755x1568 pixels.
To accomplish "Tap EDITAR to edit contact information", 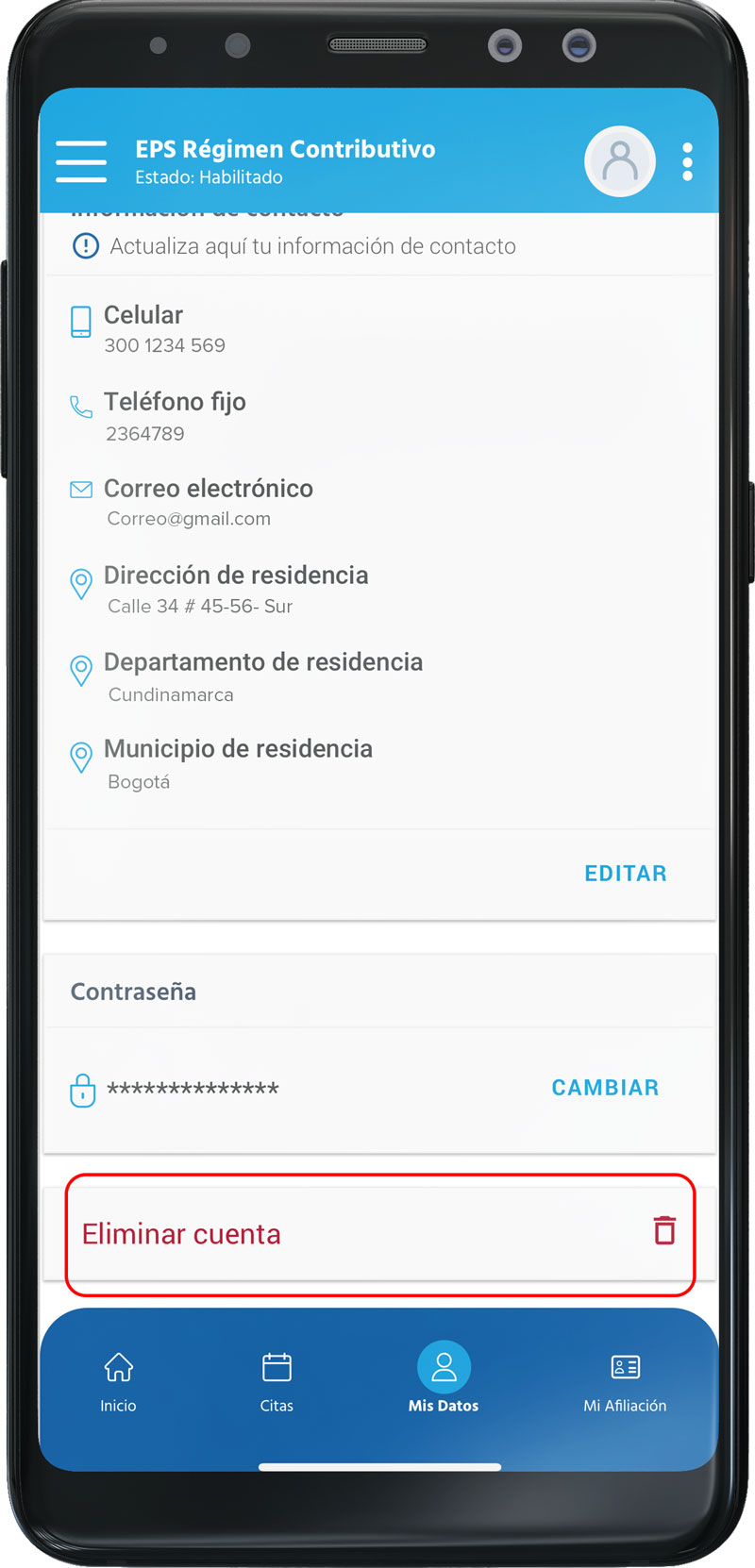I will 625,874.
